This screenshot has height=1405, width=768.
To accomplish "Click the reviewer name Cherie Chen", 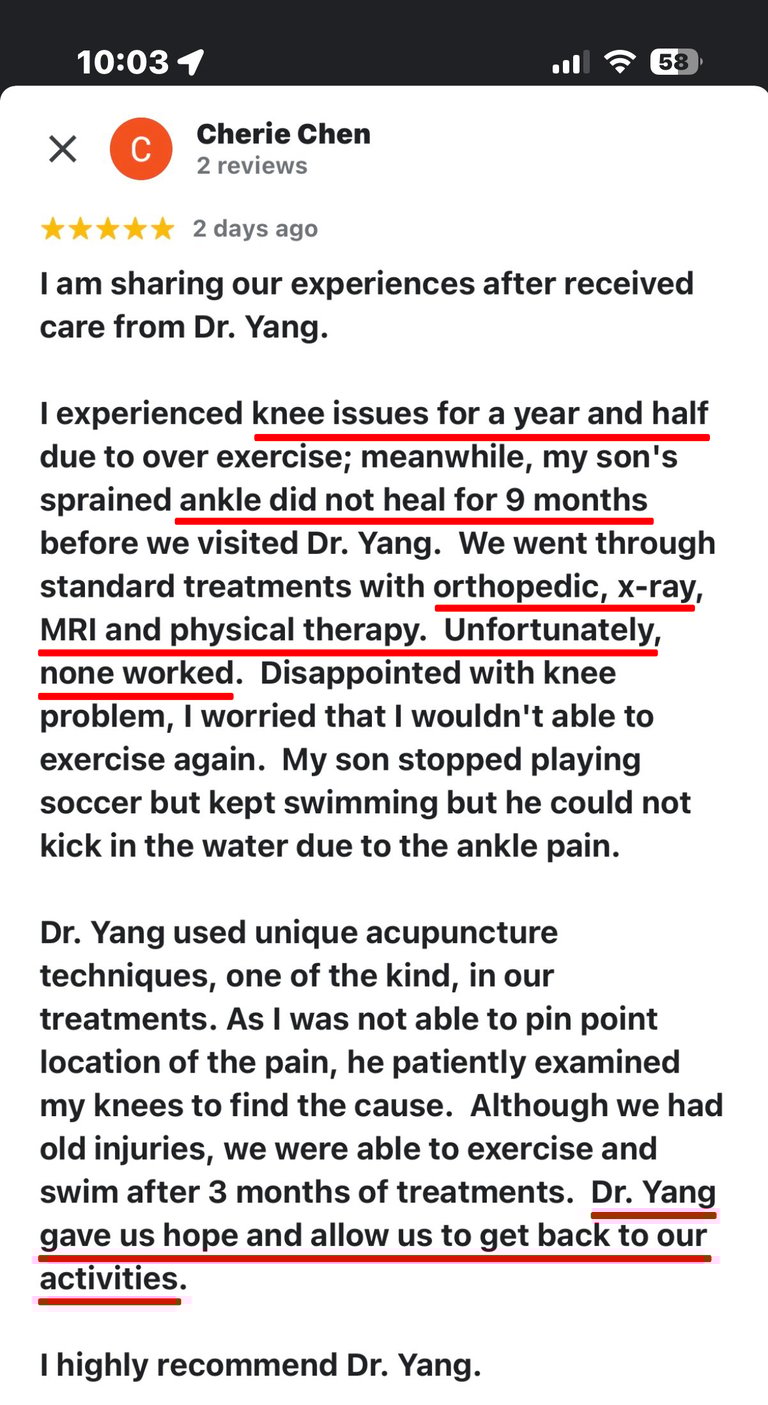I will click(x=284, y=134).
